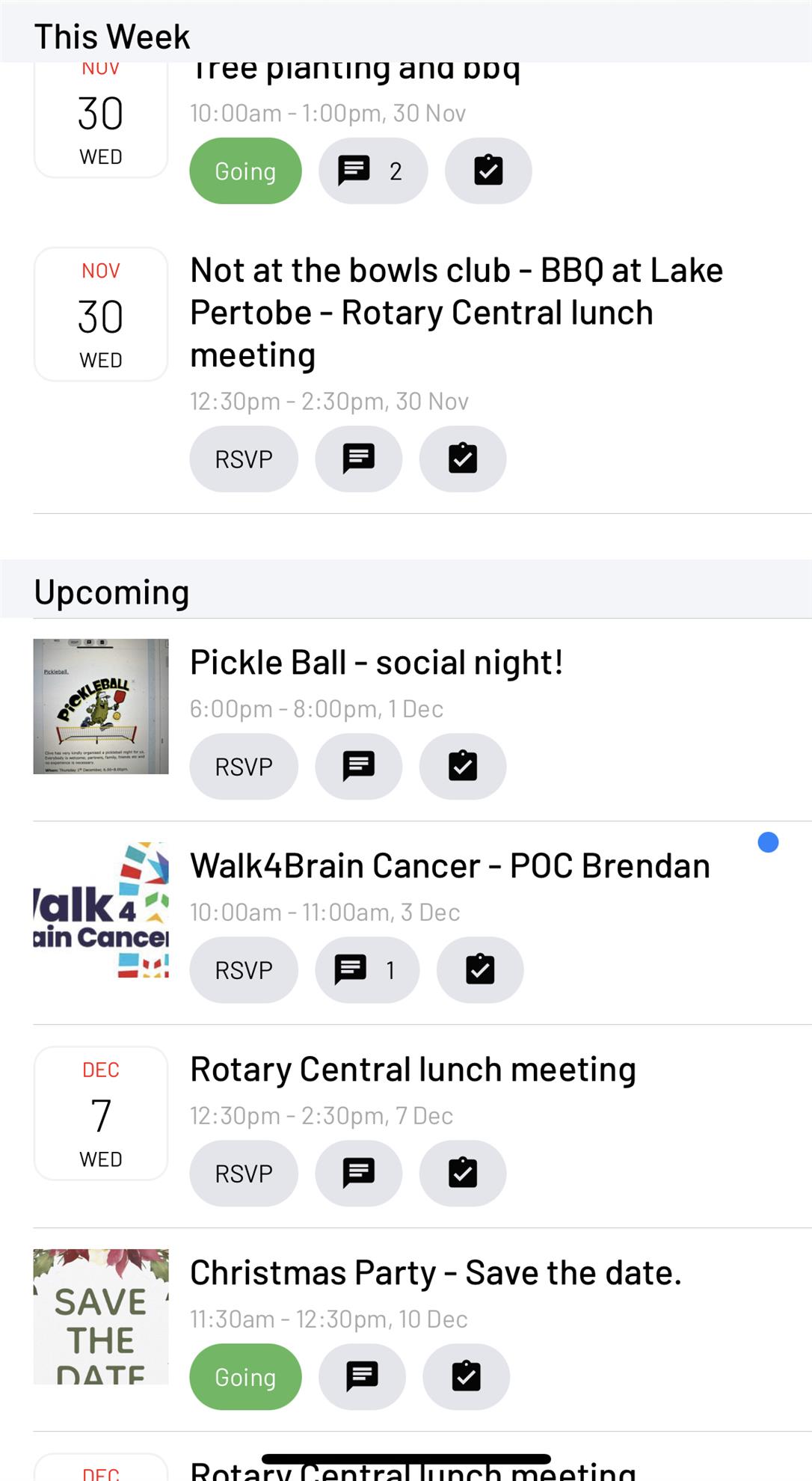Open comments for BBQ at Lake Pertobe
Screen dimensions: 812x1481
point(359,459)
